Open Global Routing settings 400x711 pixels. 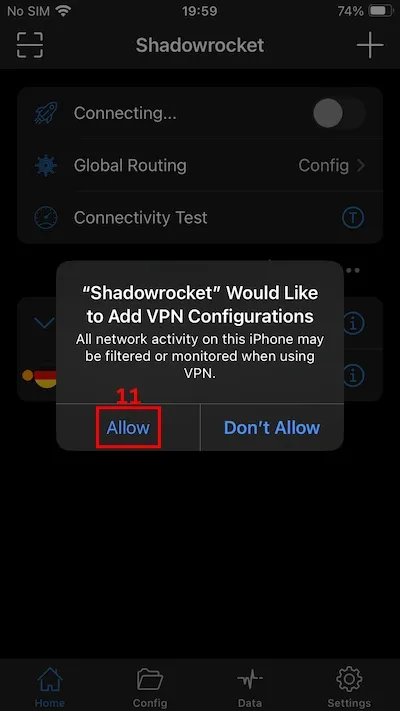(200, 166)
